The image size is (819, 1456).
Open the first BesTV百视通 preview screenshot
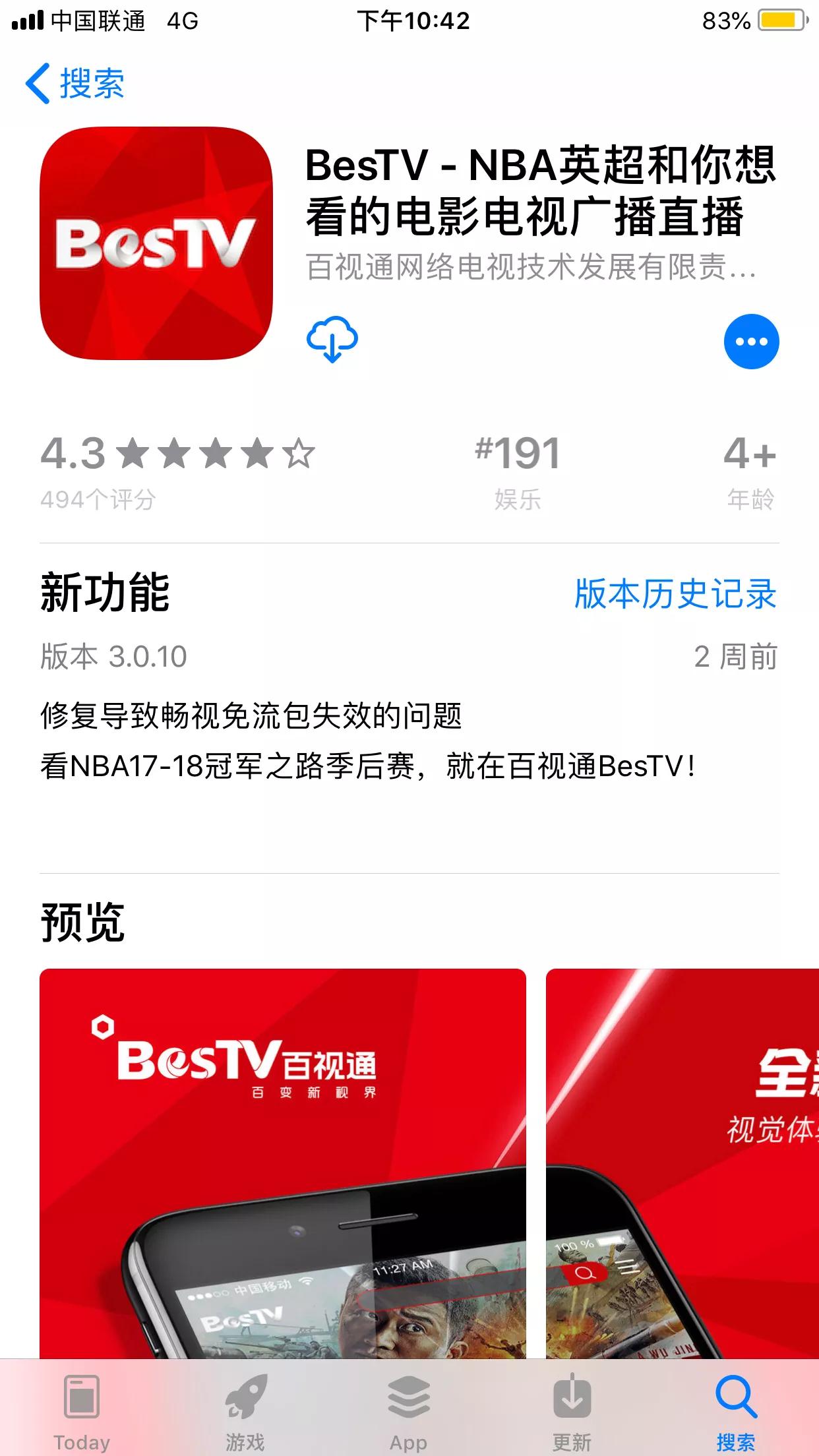click(283, 1163)
